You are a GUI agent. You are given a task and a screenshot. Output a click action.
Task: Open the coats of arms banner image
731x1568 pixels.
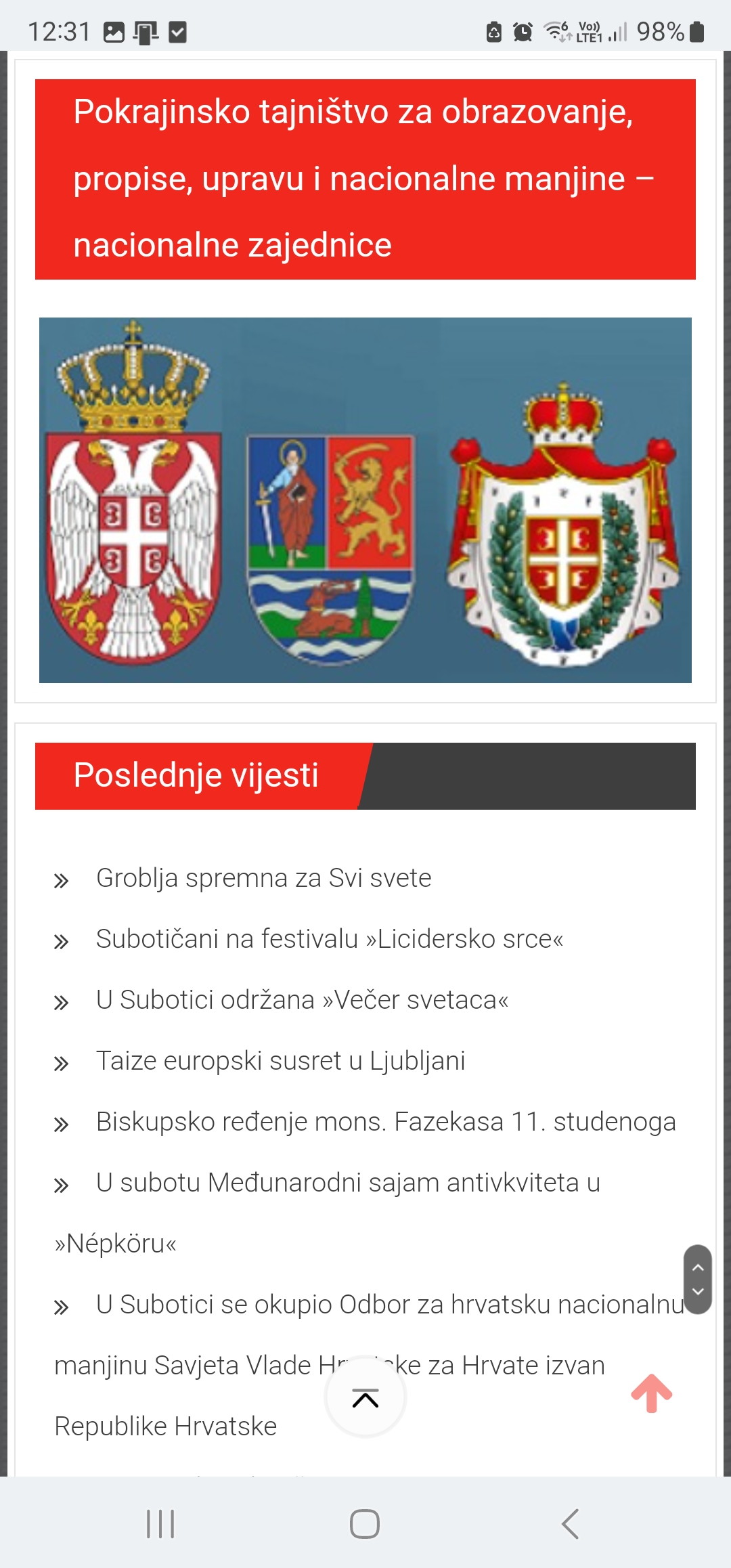coord(365,500)
